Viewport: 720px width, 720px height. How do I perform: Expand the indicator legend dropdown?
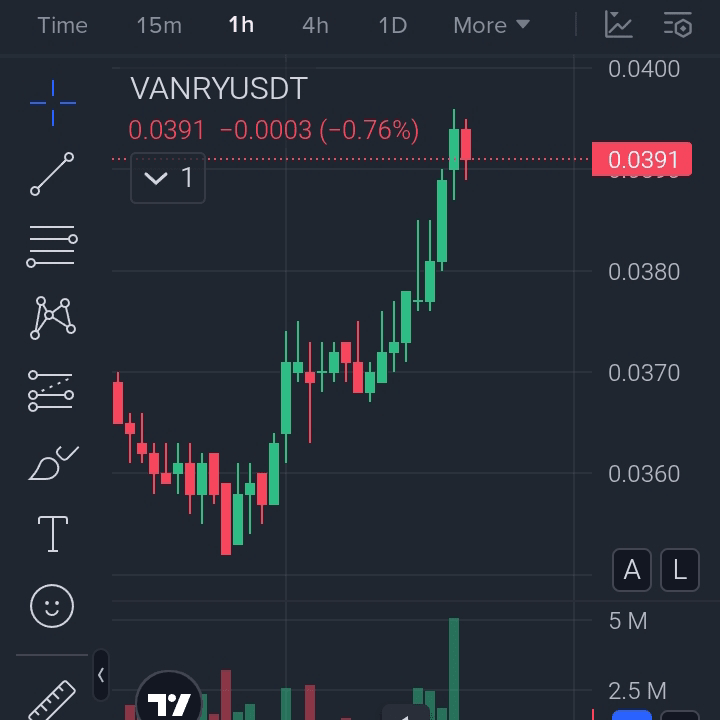pyautogui.click(x=168, y=178)
